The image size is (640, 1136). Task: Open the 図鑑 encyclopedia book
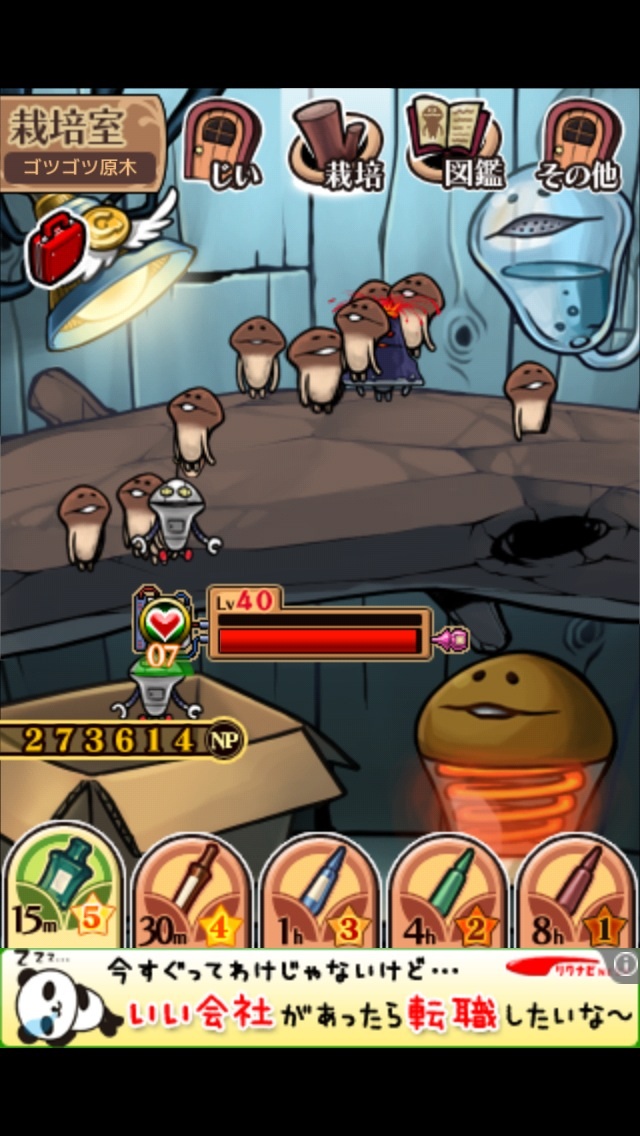454,144
